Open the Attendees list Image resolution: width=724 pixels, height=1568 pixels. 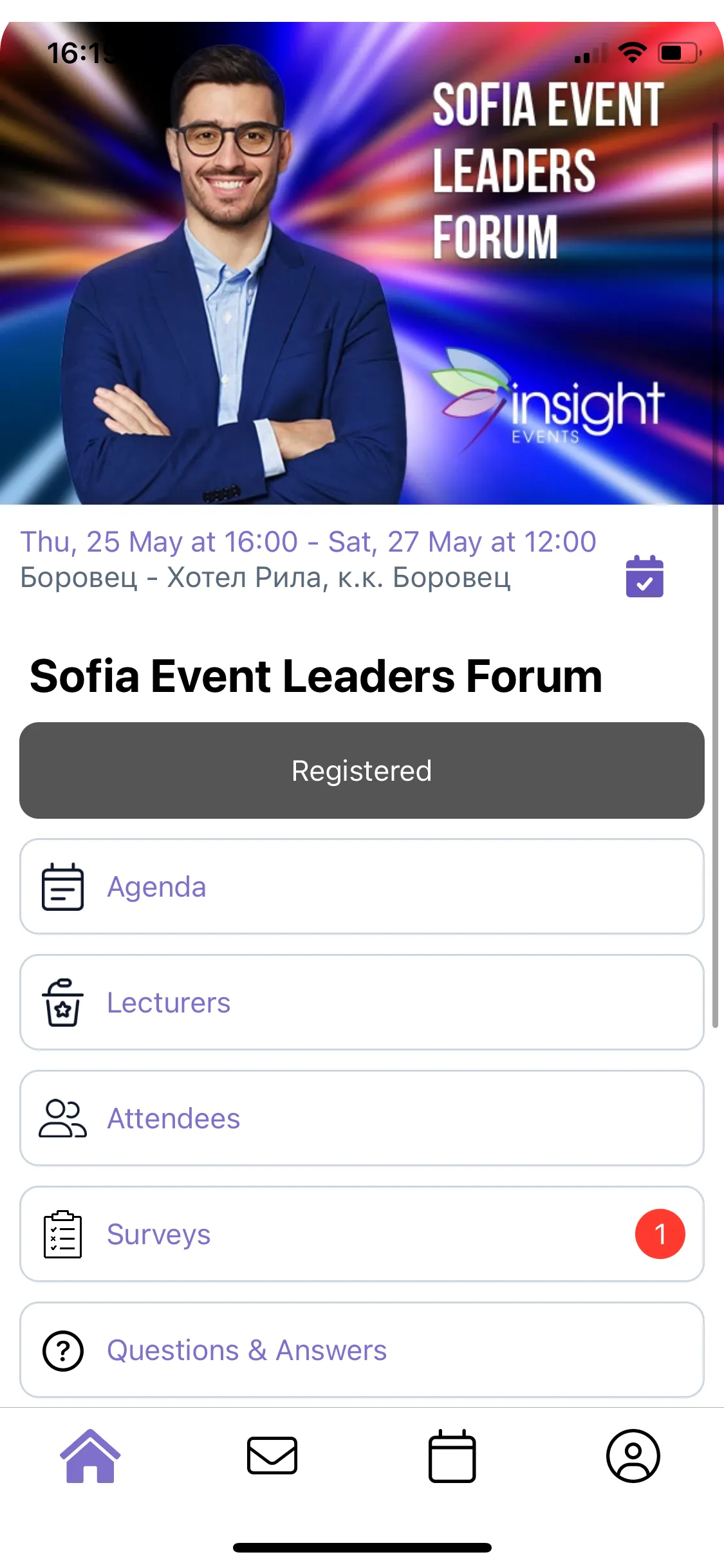click(362, 1118)
